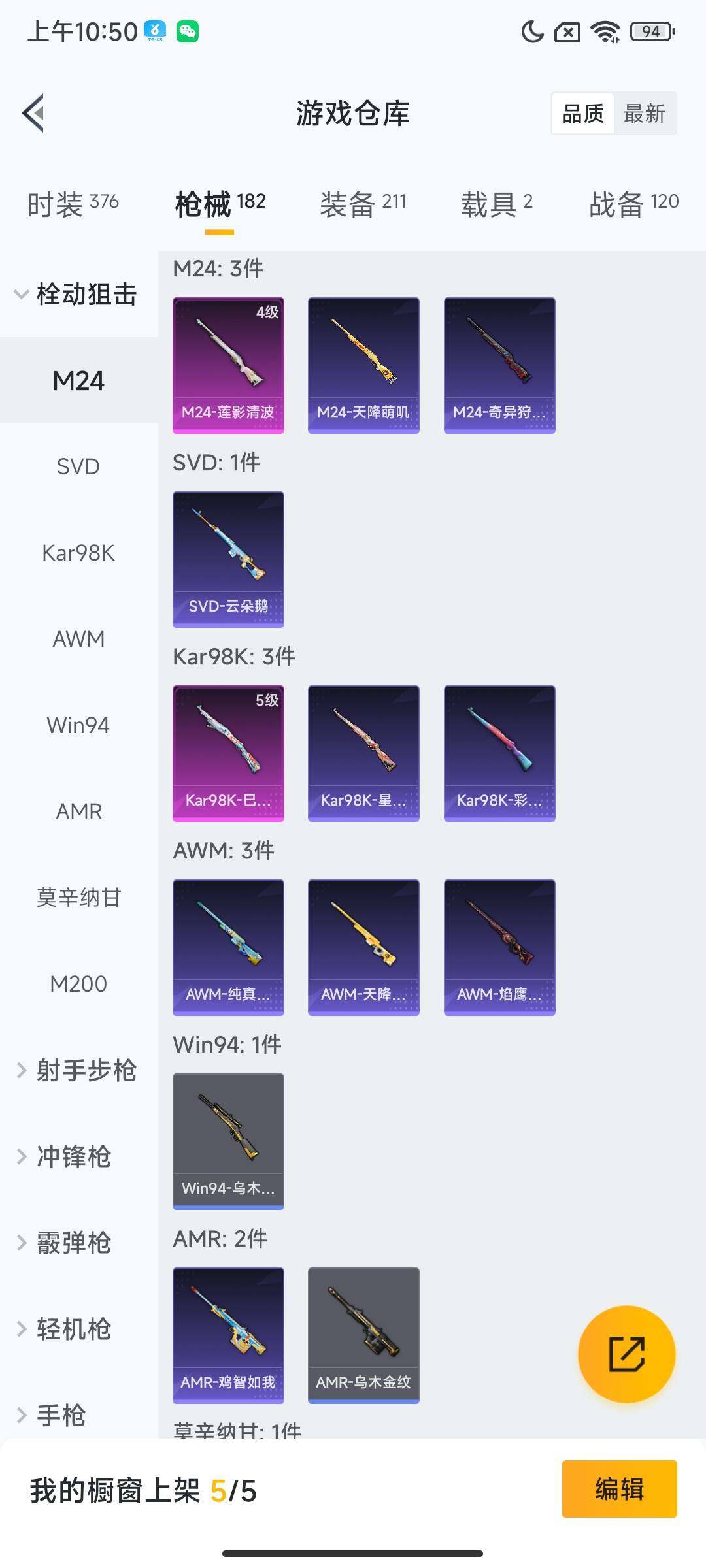Viewport: 706px width, 1568px height.
Task: View the AMR-乌木金纹 item
Action: [363, 1335]
